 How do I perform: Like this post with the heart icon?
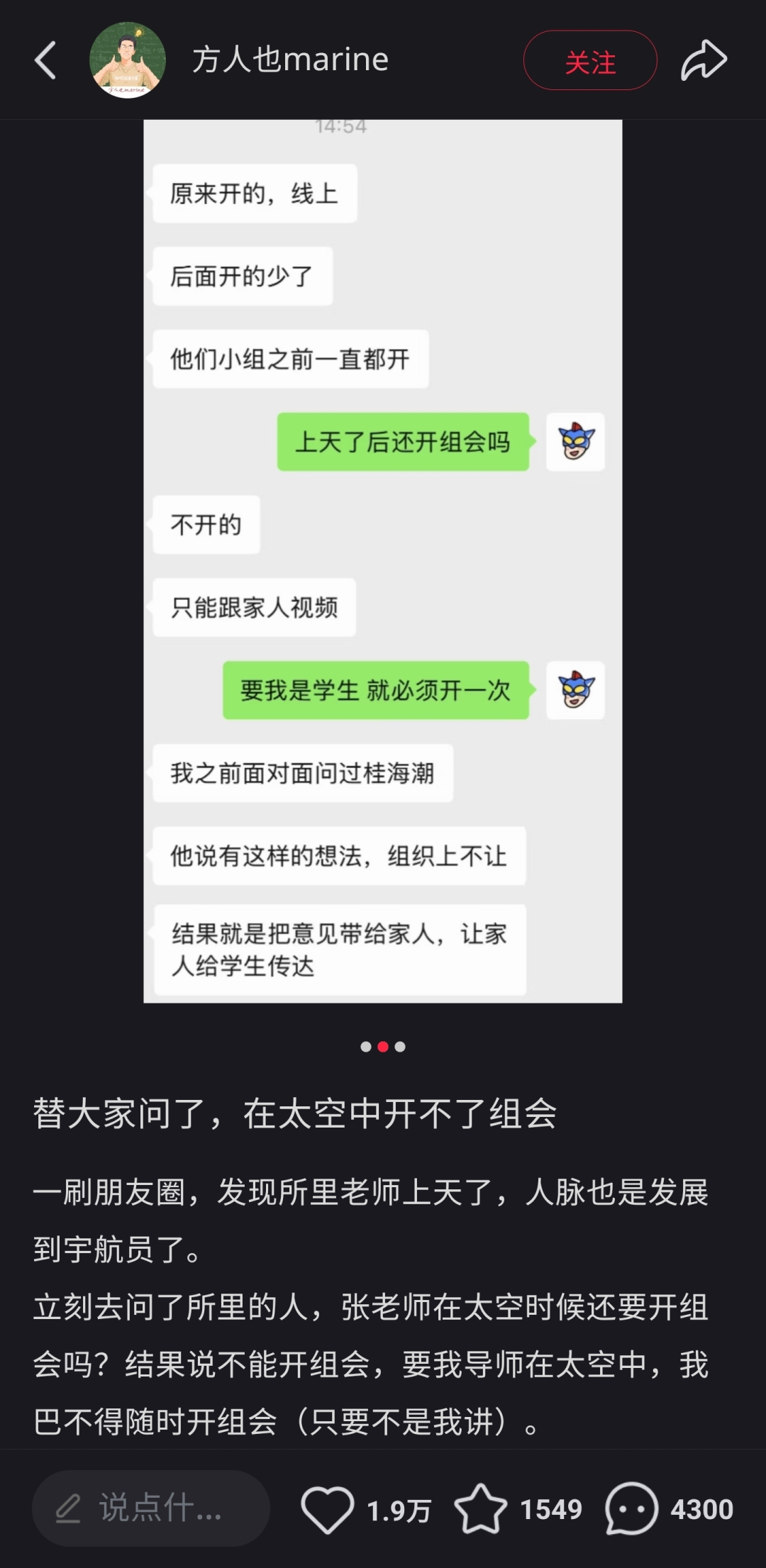[x=328, y=1509]
